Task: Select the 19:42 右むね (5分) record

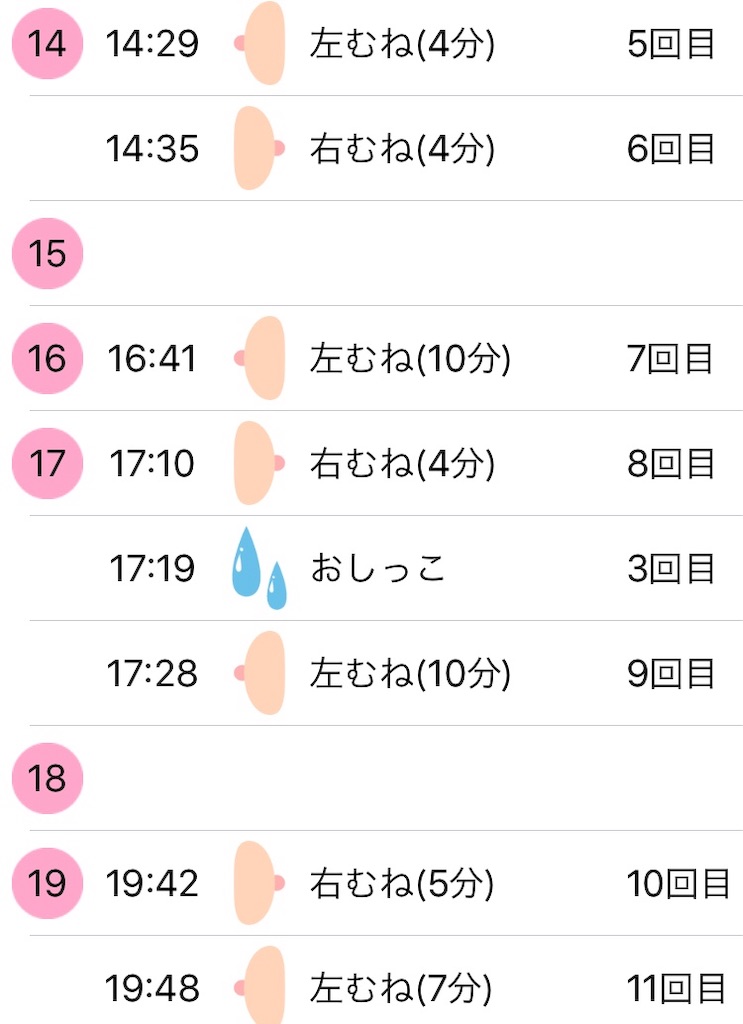Action: pyautogui.click(x=402, y=884)
